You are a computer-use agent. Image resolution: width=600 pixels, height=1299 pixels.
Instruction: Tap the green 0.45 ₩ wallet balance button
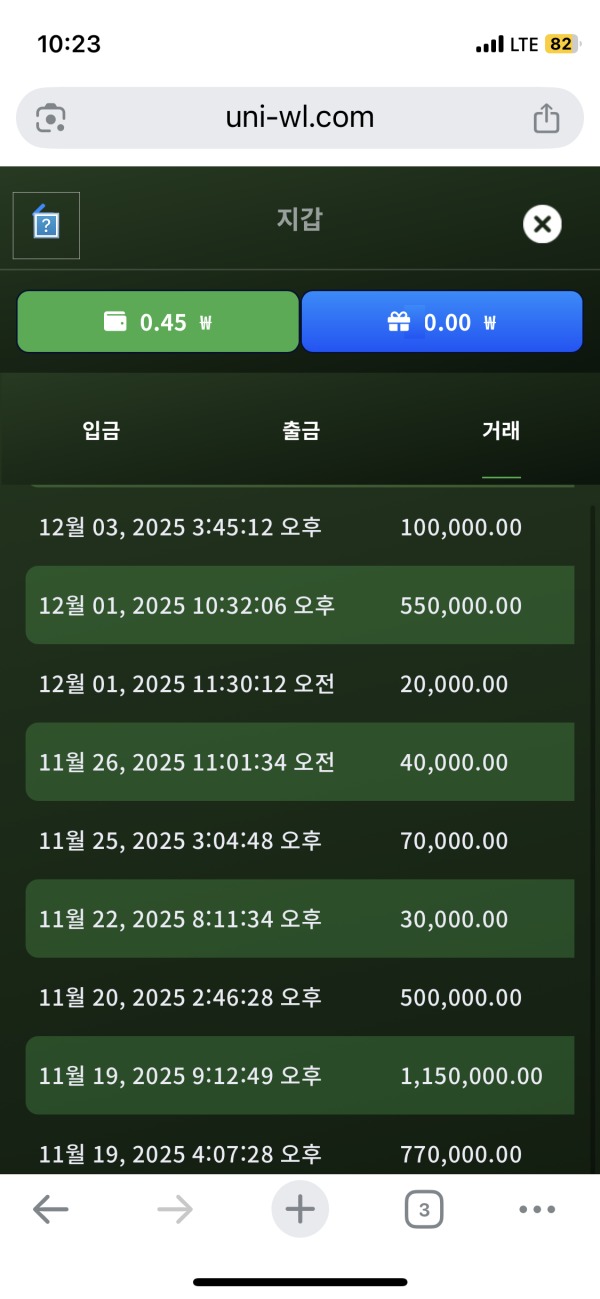(x=158, y=322)
